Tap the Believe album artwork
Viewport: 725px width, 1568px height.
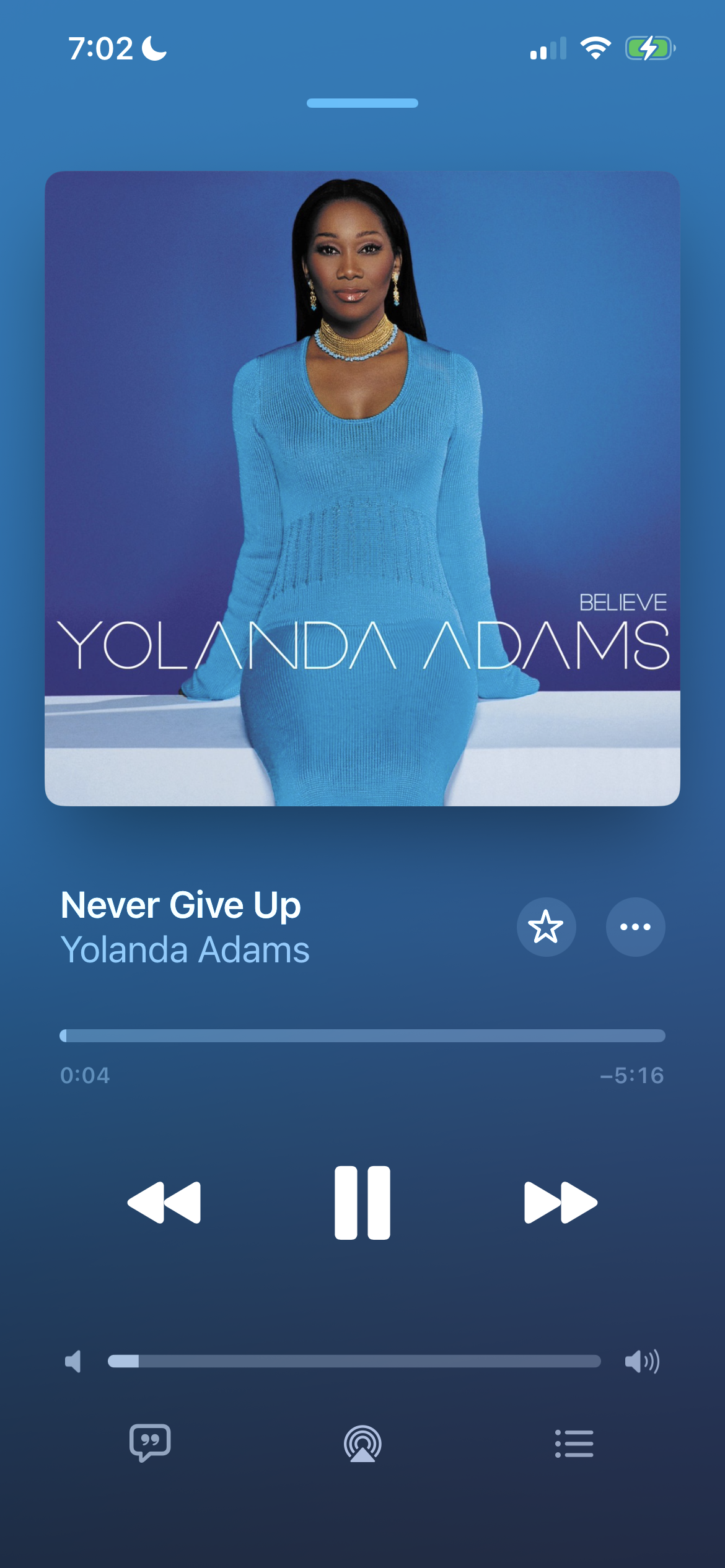[x=362, y=489]
